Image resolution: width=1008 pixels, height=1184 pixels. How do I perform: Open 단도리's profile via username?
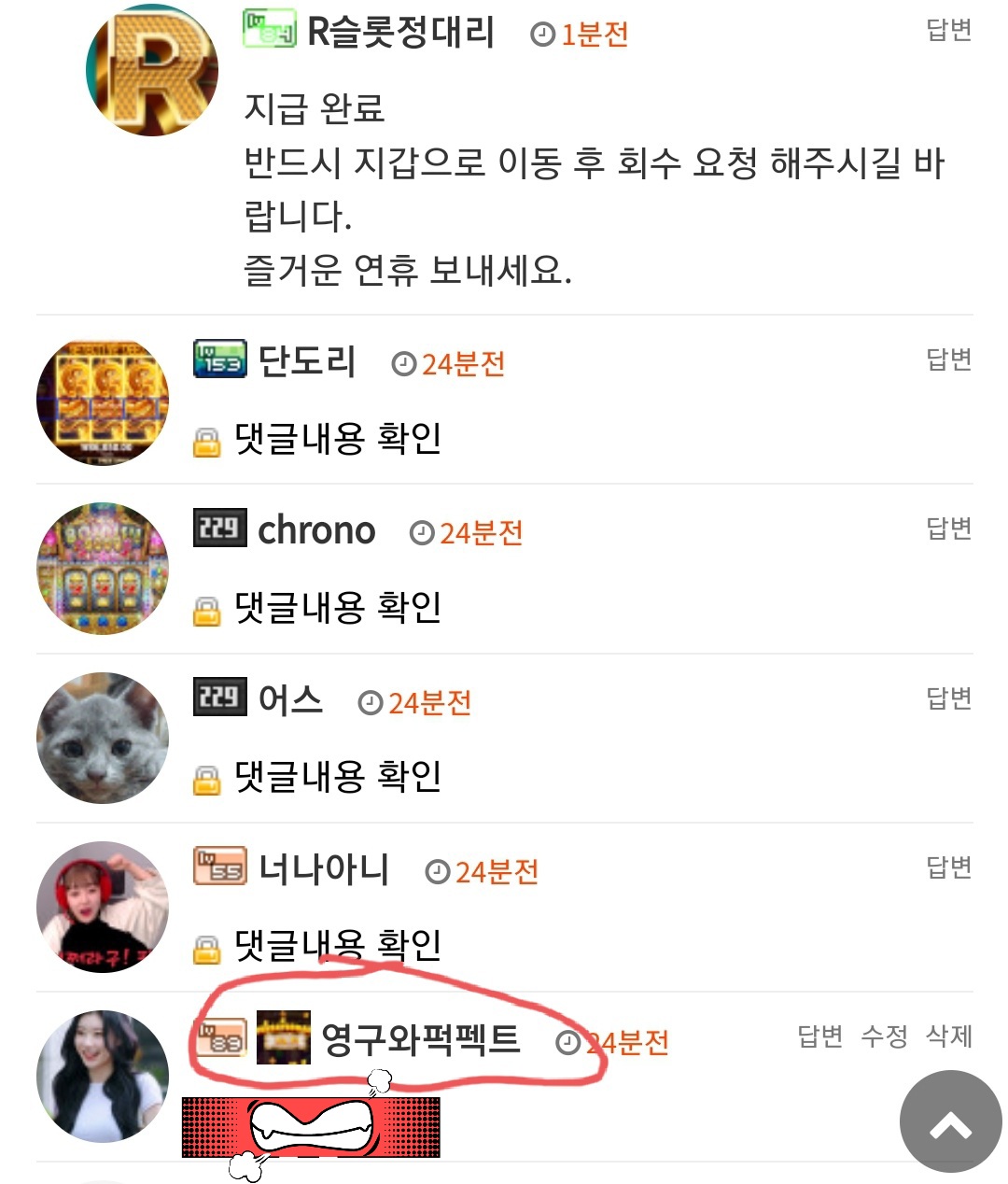[x=307, y=361]
